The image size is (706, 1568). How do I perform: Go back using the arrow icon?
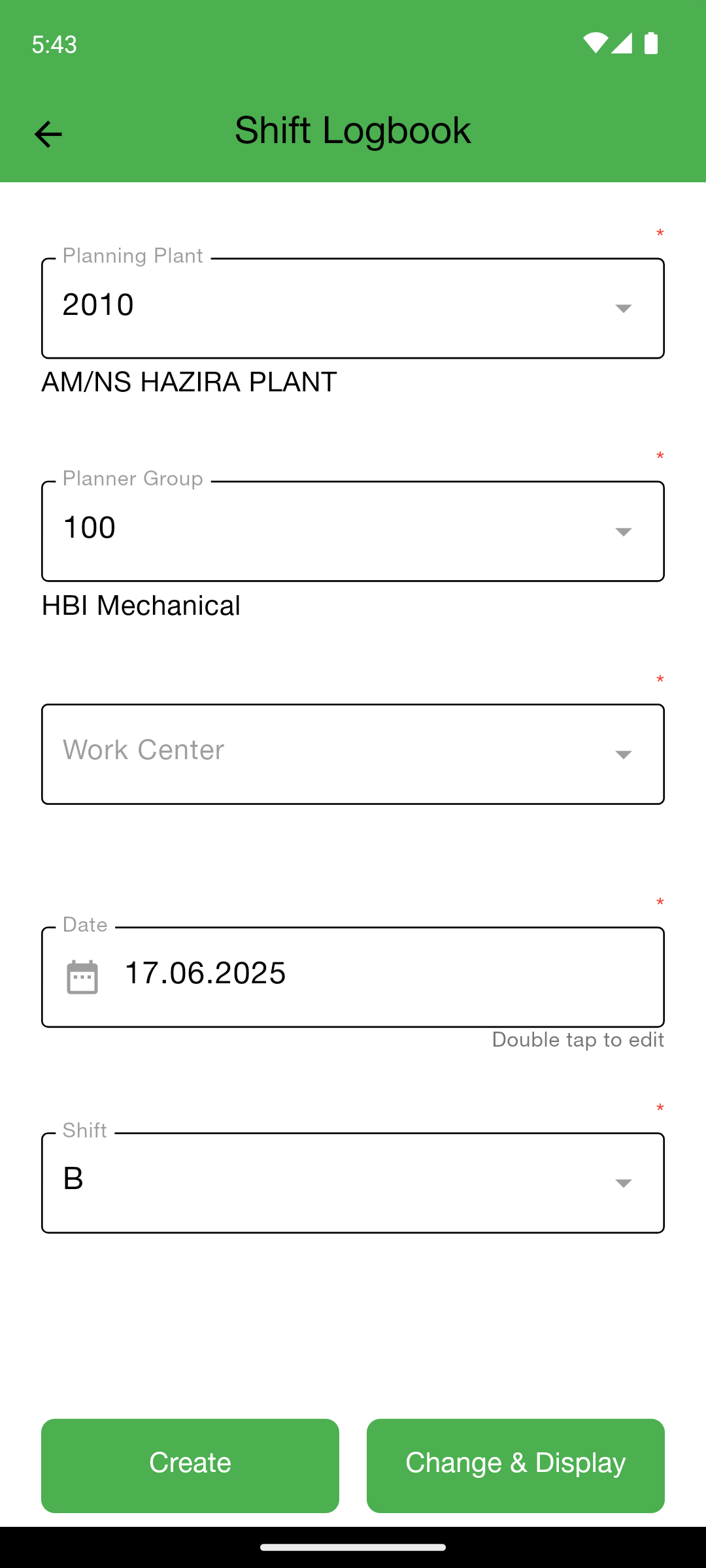[x=48, y=135]
